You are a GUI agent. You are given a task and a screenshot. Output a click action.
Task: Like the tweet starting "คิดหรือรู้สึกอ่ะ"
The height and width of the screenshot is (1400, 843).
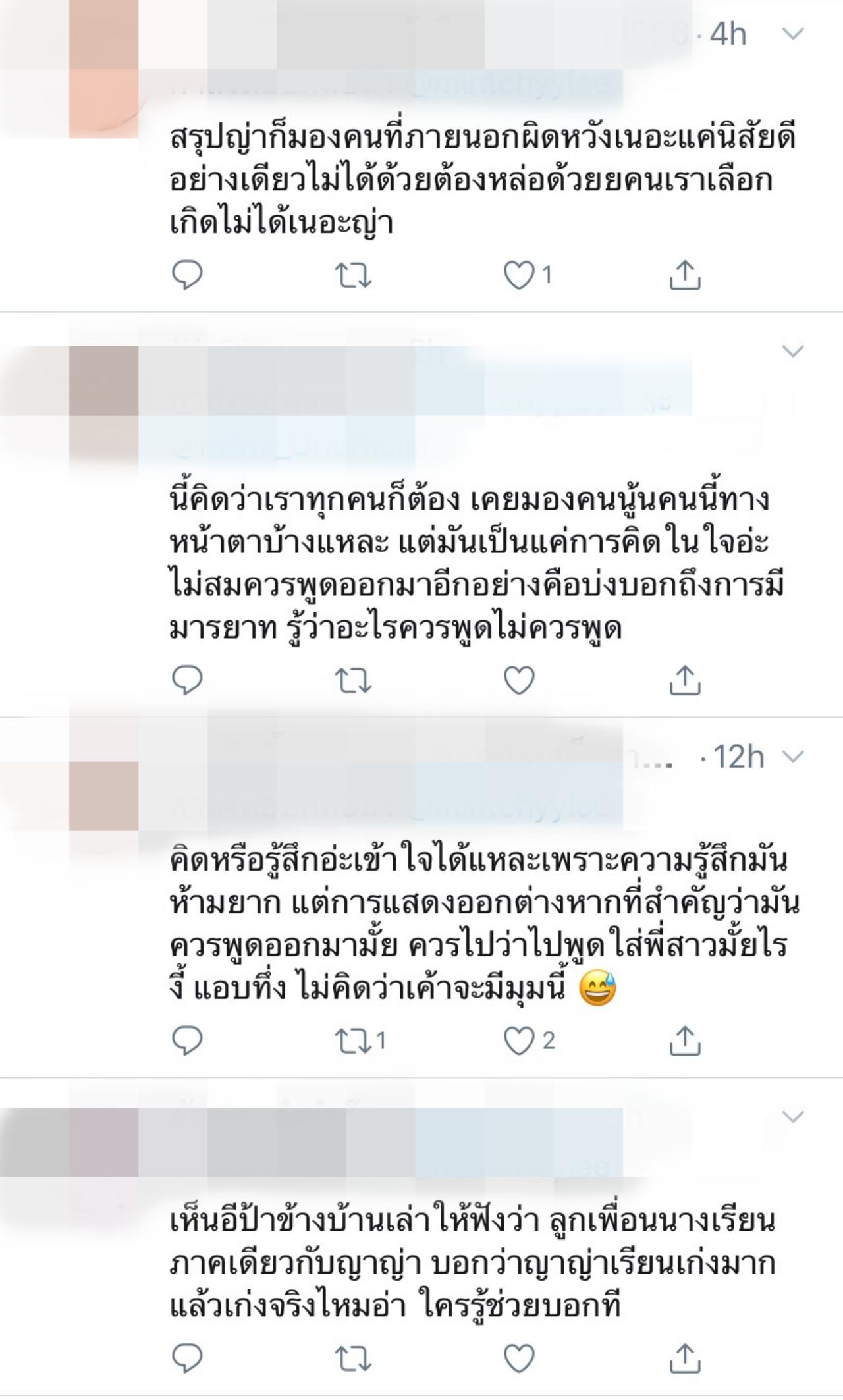click(x=519, y=1040)
